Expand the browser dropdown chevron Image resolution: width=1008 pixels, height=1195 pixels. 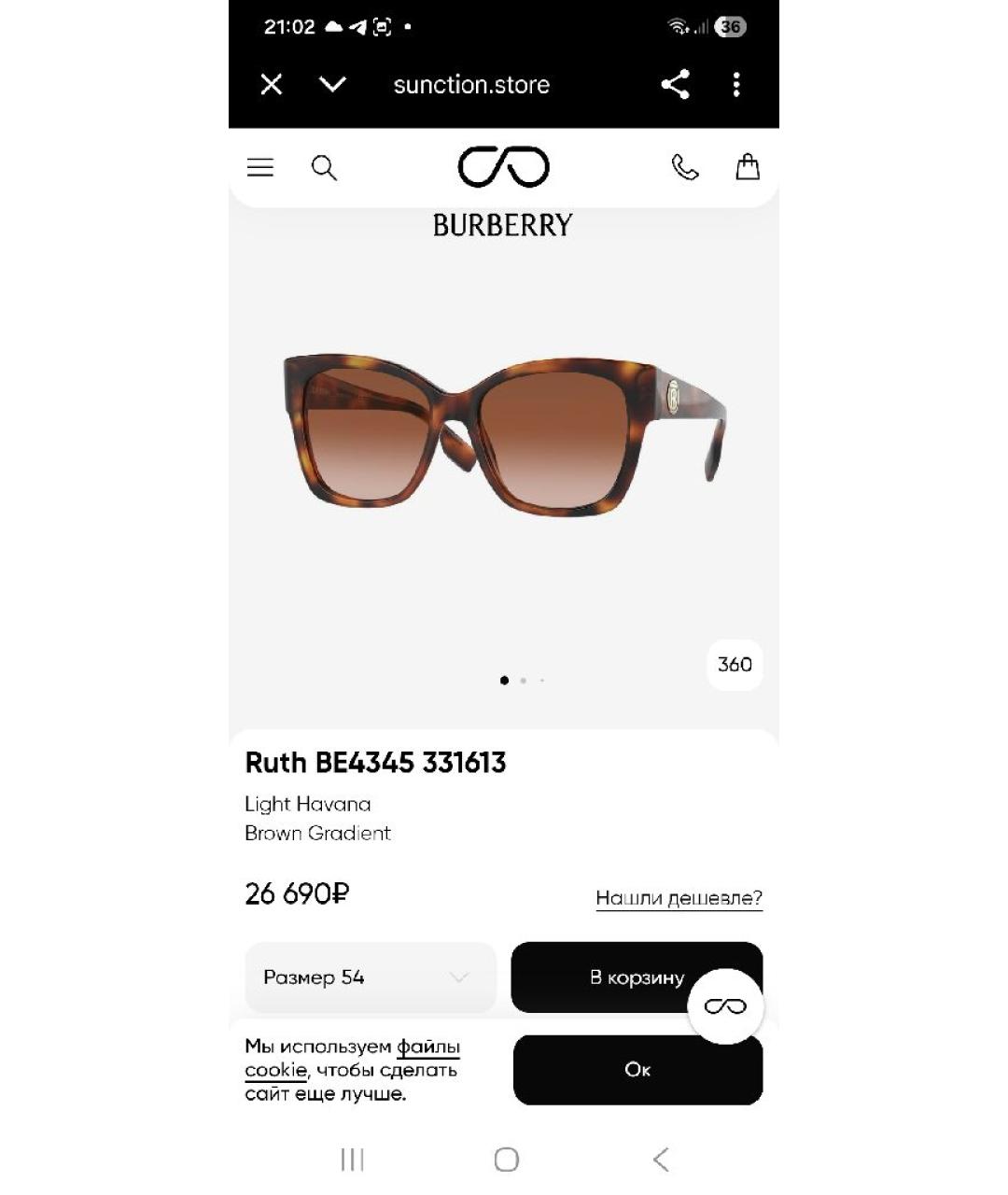(x=332, y=85)
